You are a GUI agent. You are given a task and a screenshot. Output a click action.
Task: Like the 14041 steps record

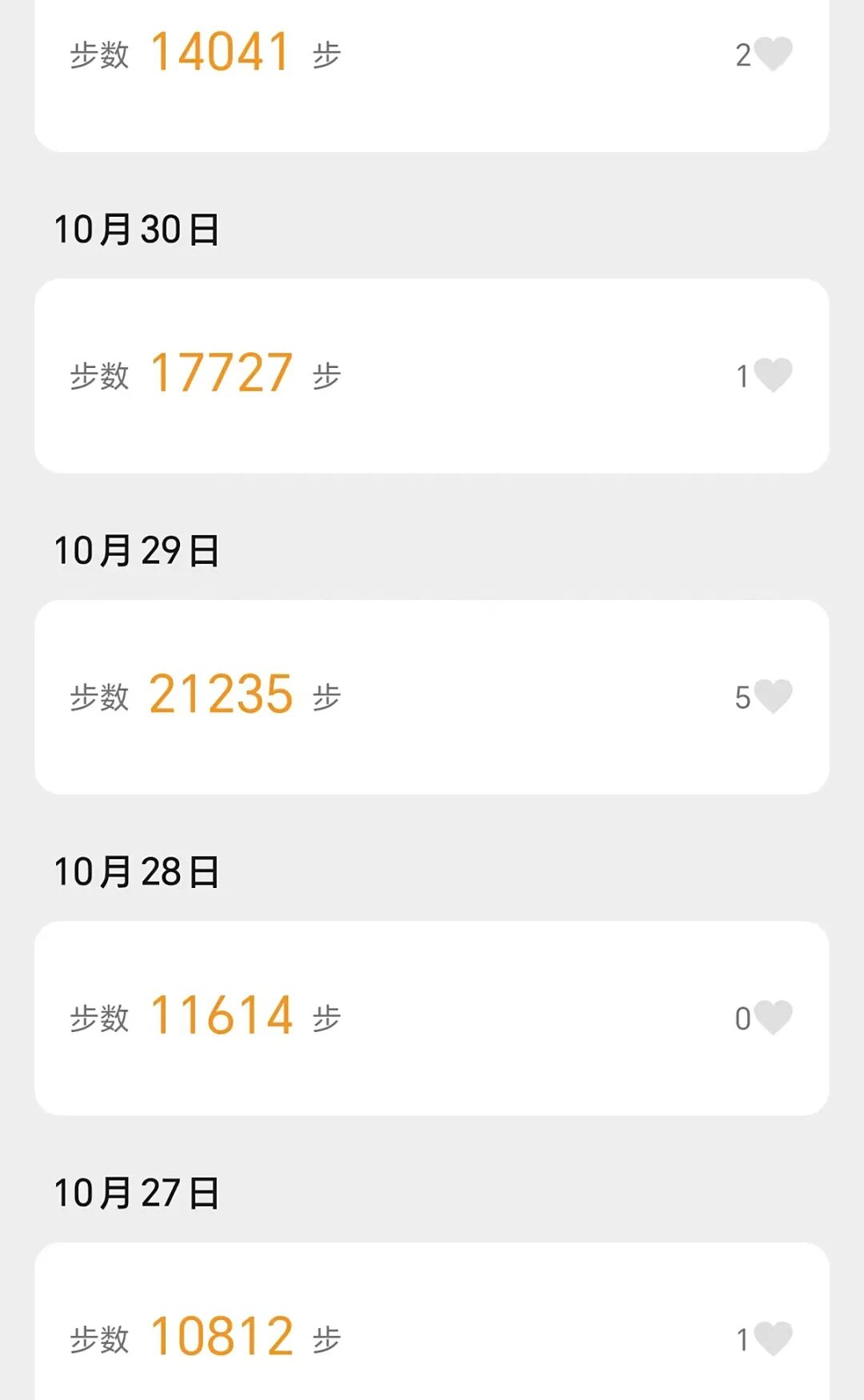772,54
